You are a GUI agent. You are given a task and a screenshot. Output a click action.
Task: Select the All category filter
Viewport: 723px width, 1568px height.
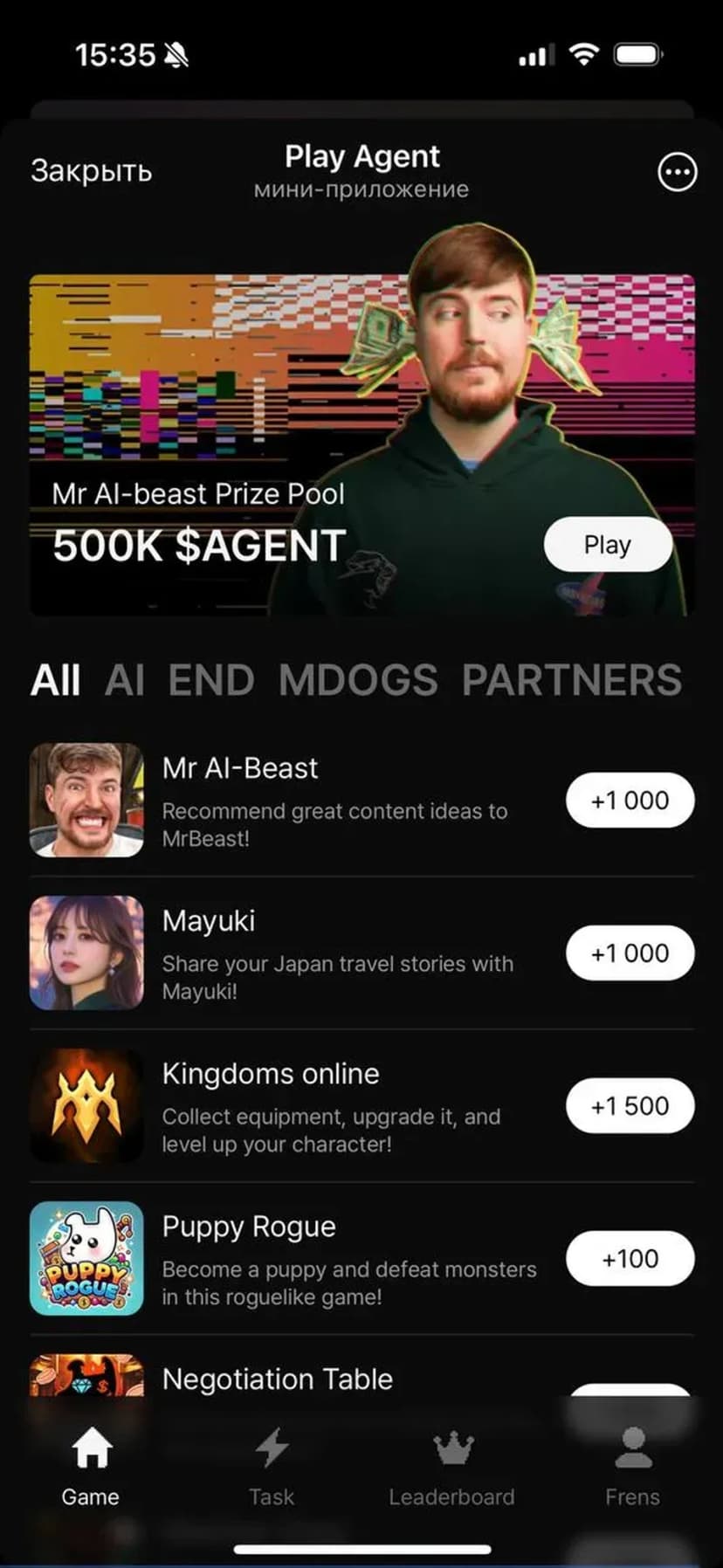pyautogui.click(x=55, y=680)
